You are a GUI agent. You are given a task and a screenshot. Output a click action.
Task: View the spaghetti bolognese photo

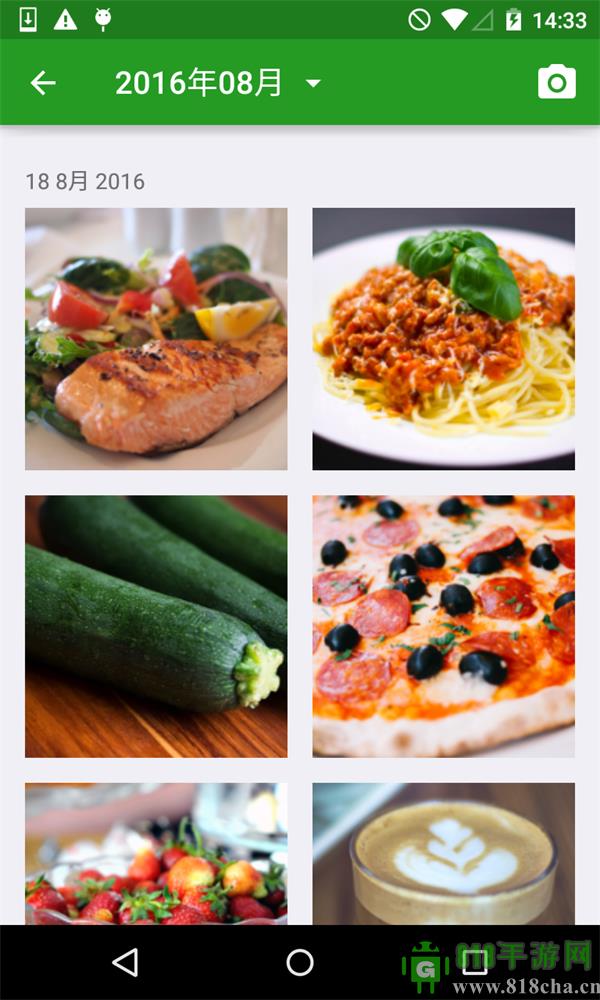point(443,339)
